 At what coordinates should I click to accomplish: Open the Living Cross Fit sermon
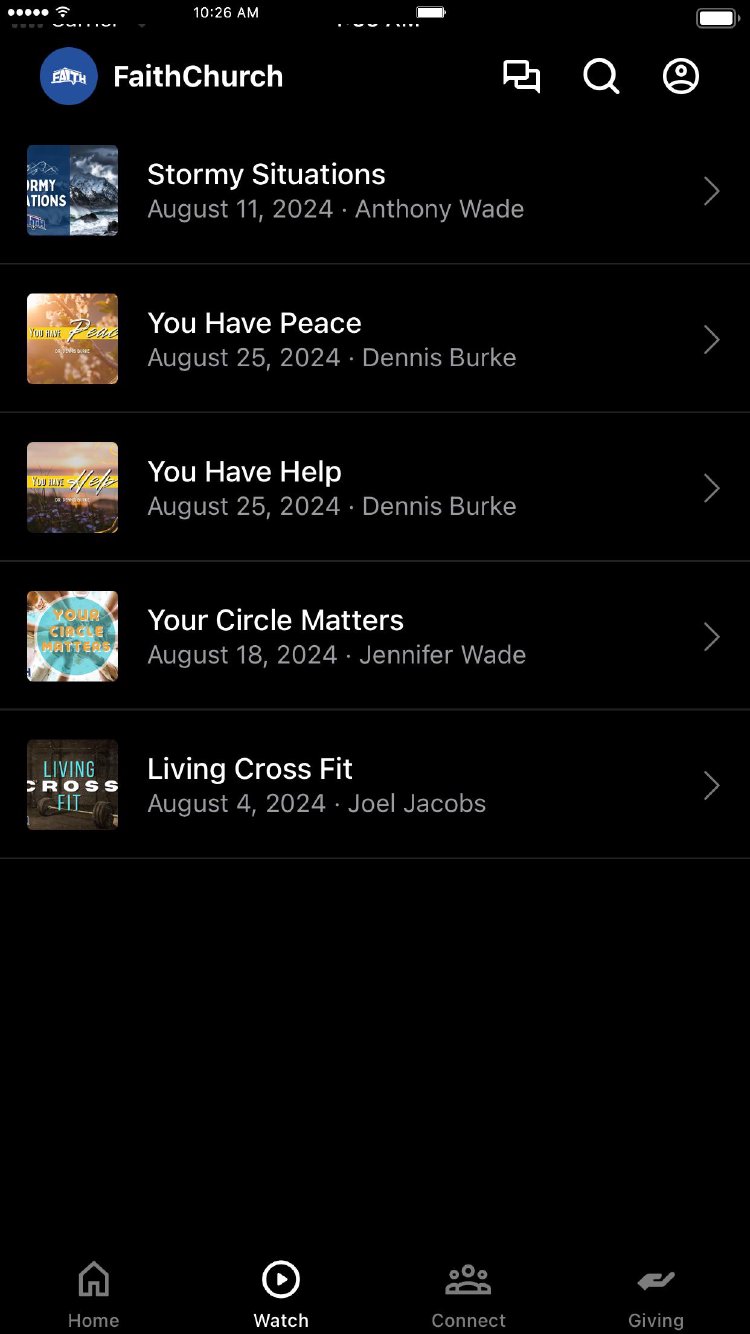[x=374, y=785]
